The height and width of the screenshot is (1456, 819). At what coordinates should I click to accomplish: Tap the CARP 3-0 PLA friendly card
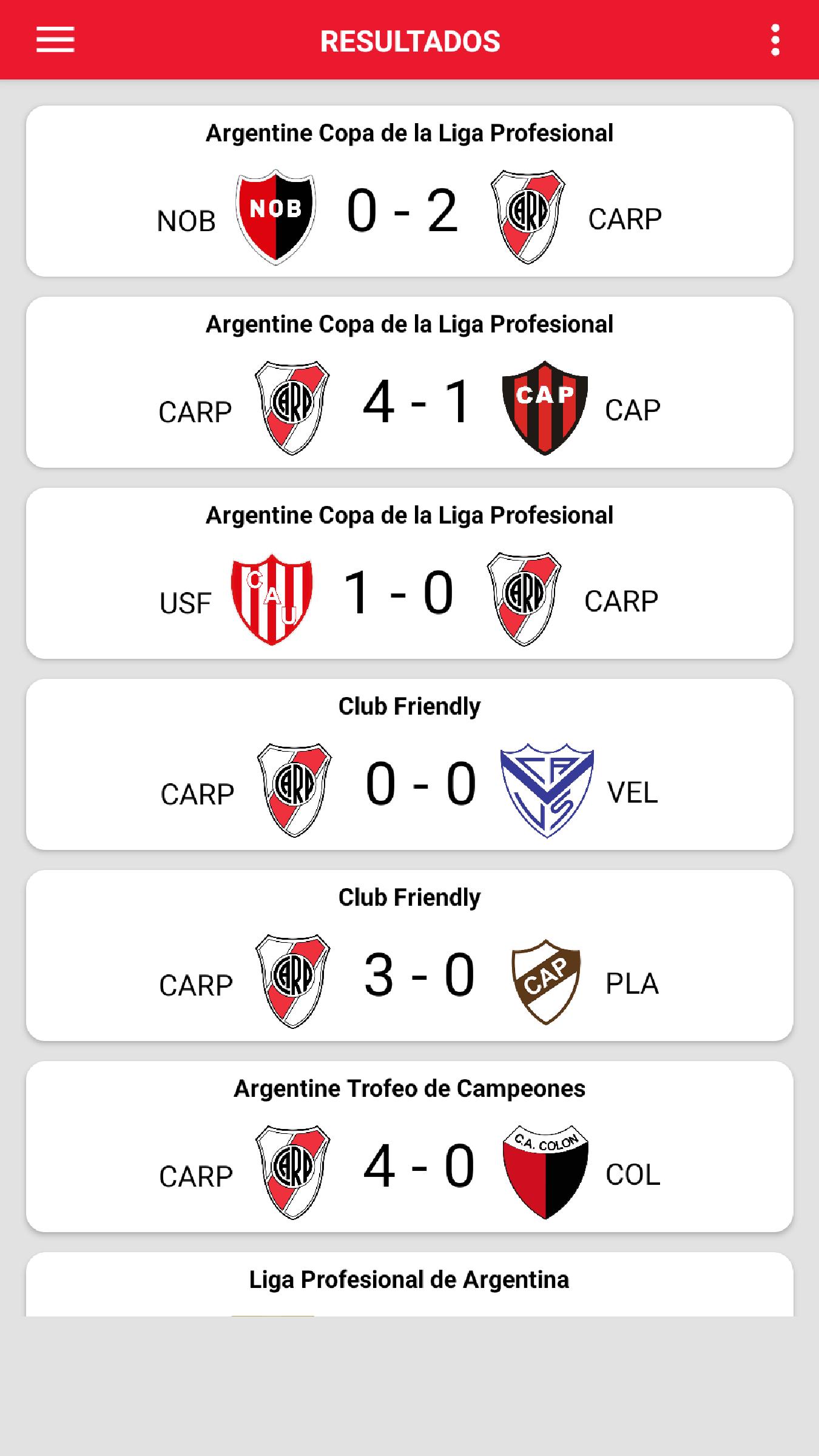(409, 955)
